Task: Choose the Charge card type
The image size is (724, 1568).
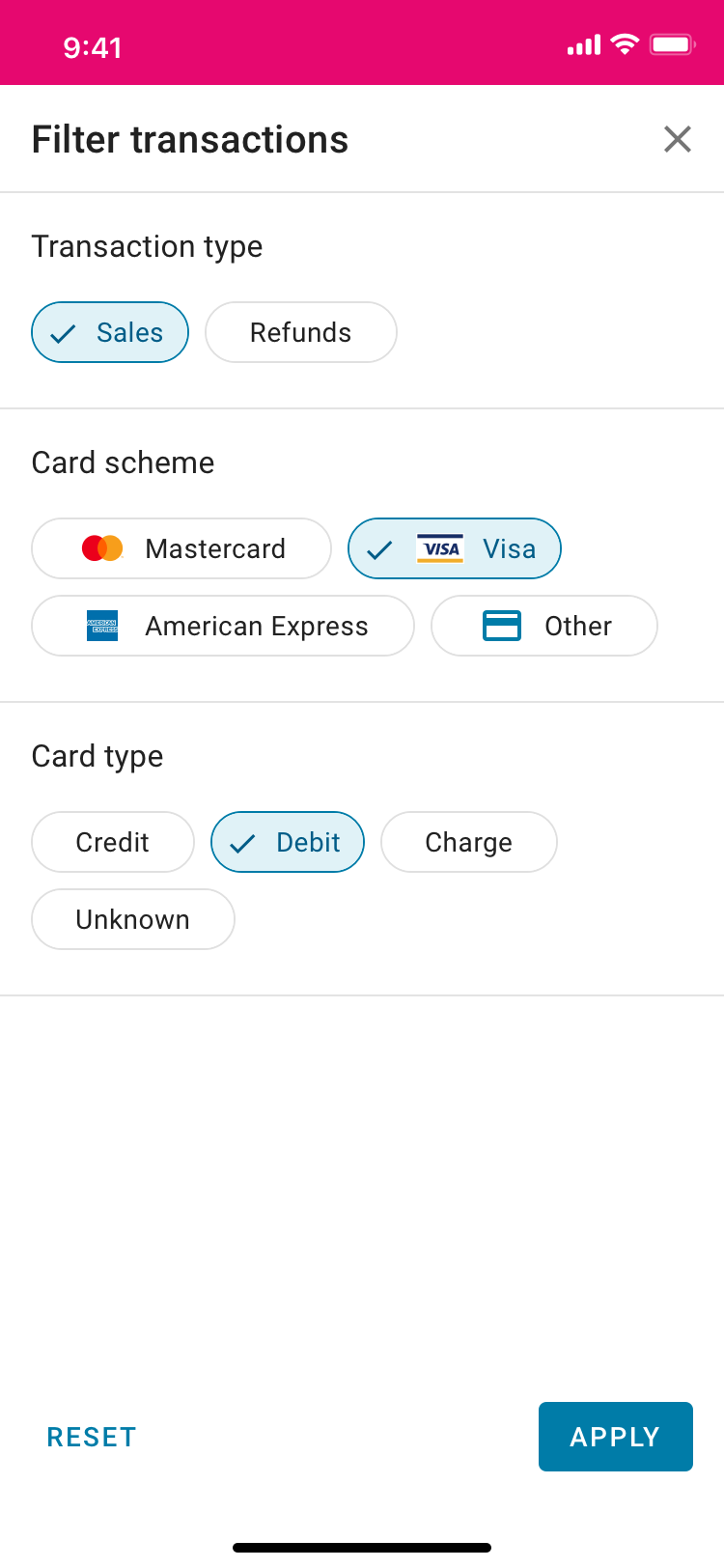Action: (x=469, y=842)
